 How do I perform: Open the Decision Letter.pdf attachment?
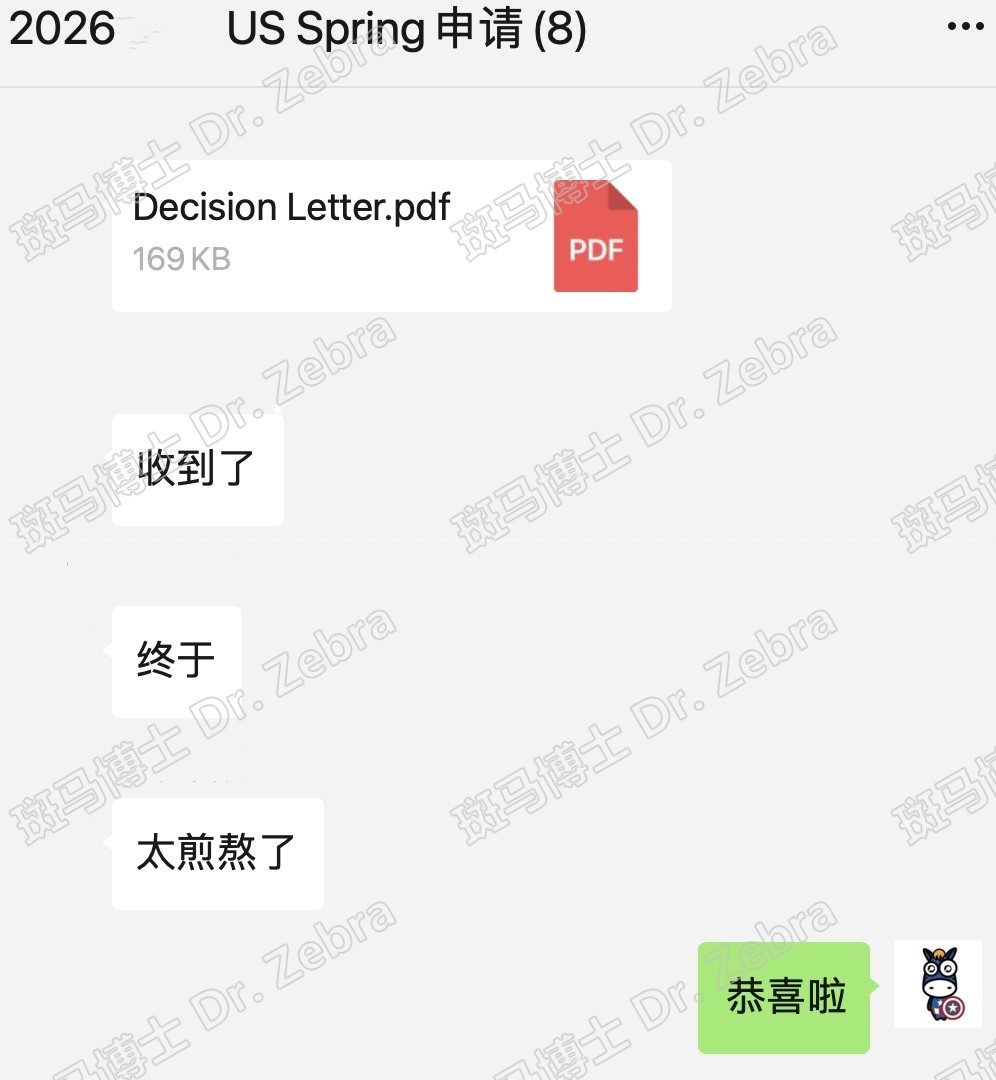[x=391, y=236]
